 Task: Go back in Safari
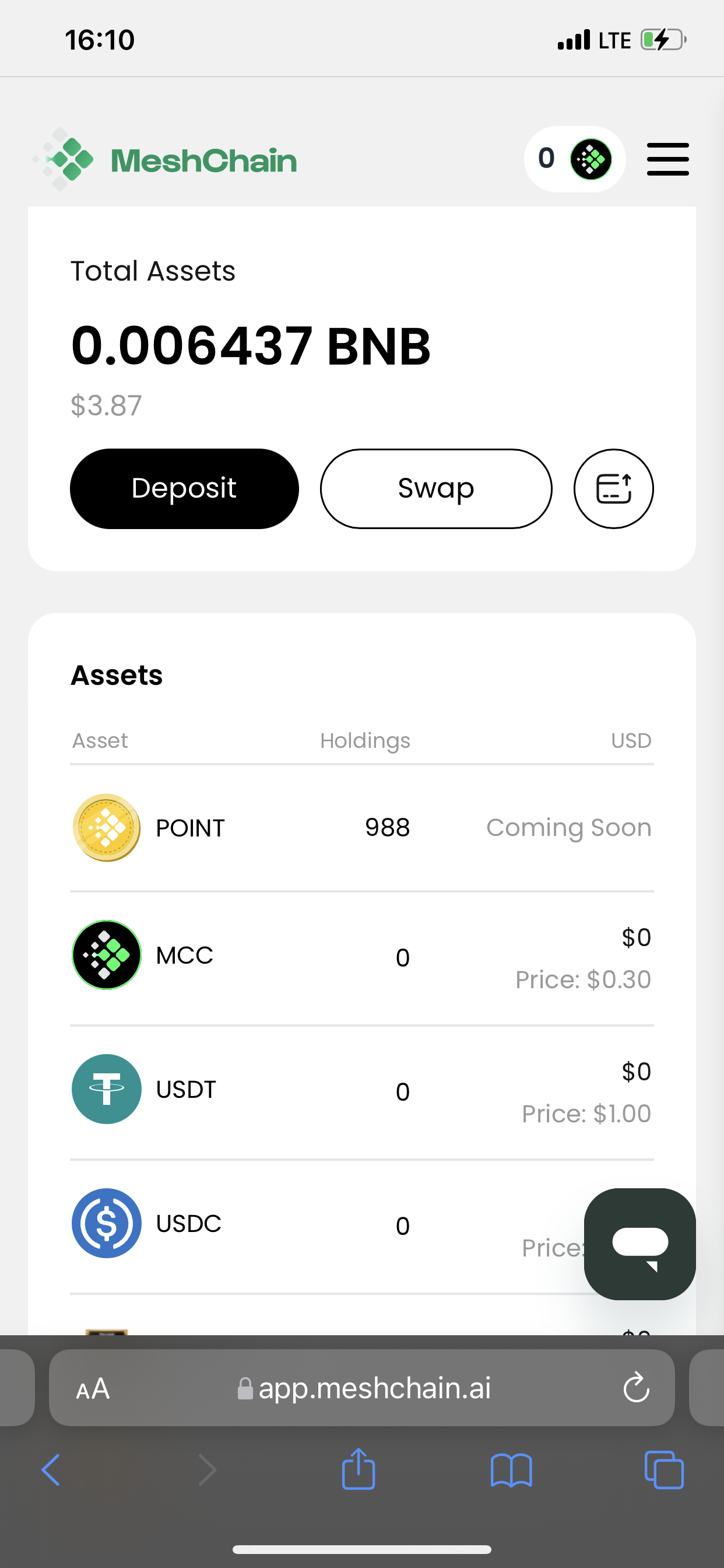click(51, 1470)
